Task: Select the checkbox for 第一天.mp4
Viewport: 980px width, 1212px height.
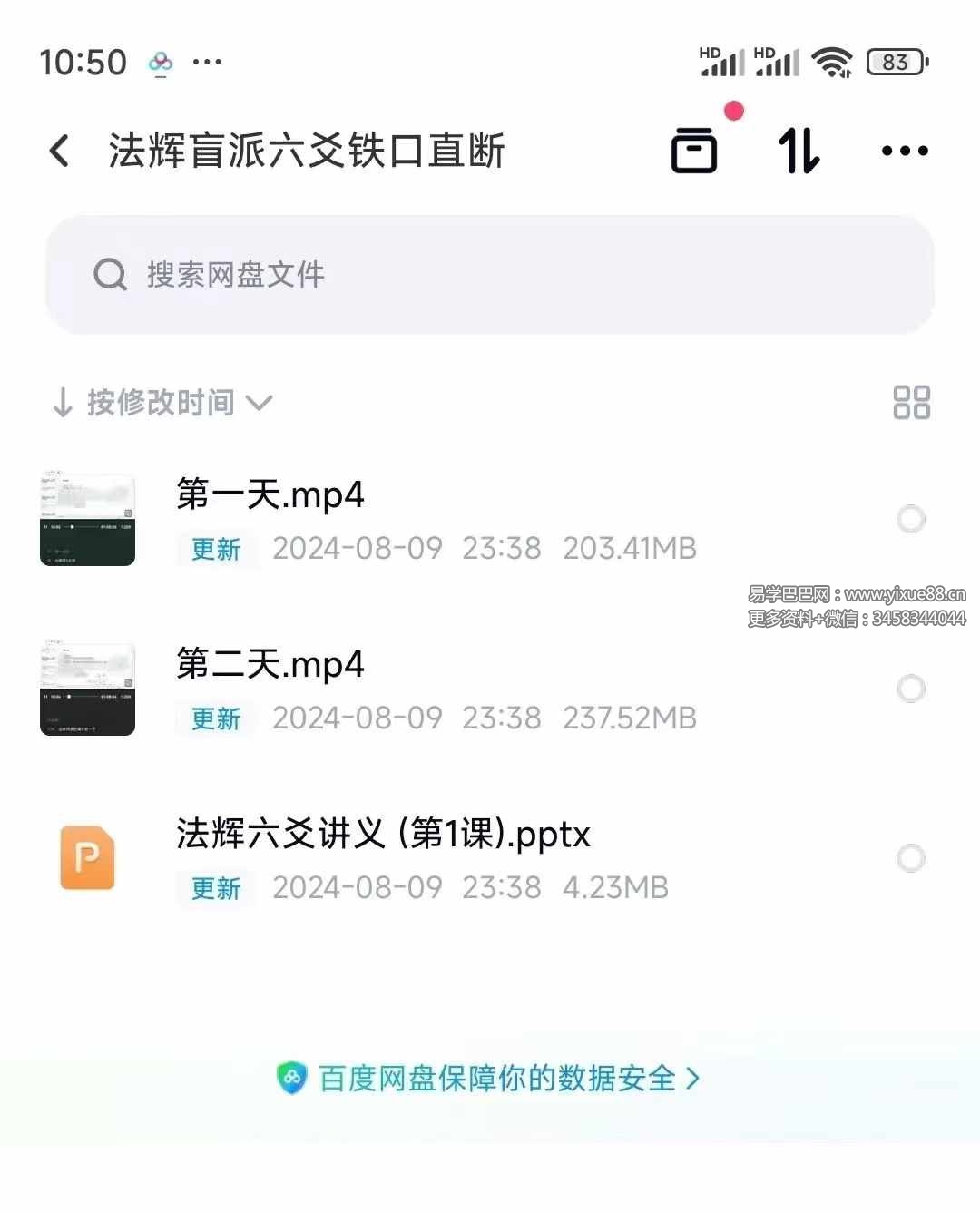Action: pyautogui.click(x=910, y=519)
